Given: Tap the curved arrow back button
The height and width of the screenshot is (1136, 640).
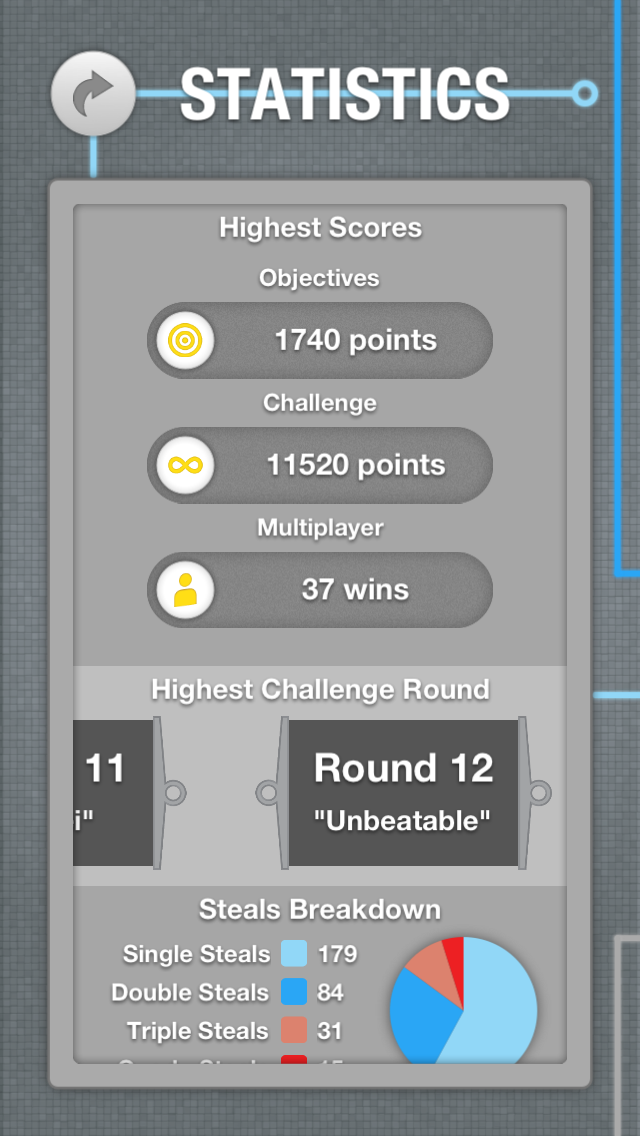Looking at the screenshot, I should tap(93, 93).
